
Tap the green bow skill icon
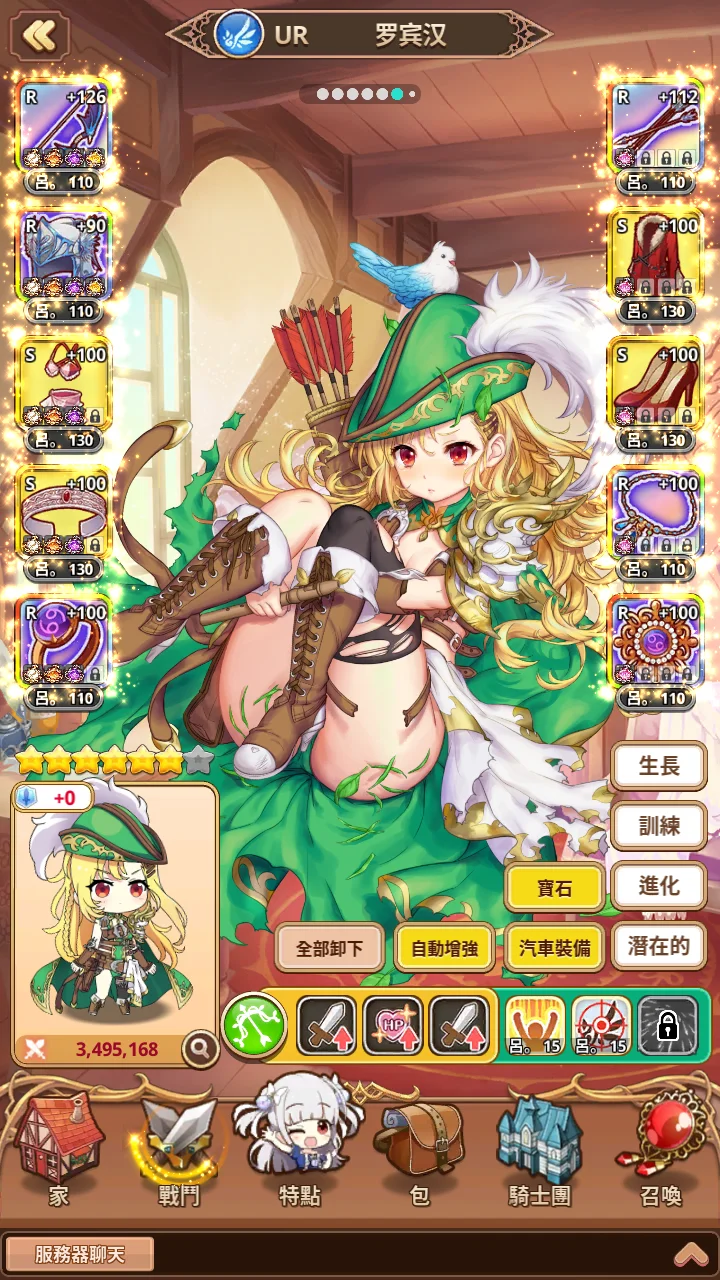tap(254, 1027)
